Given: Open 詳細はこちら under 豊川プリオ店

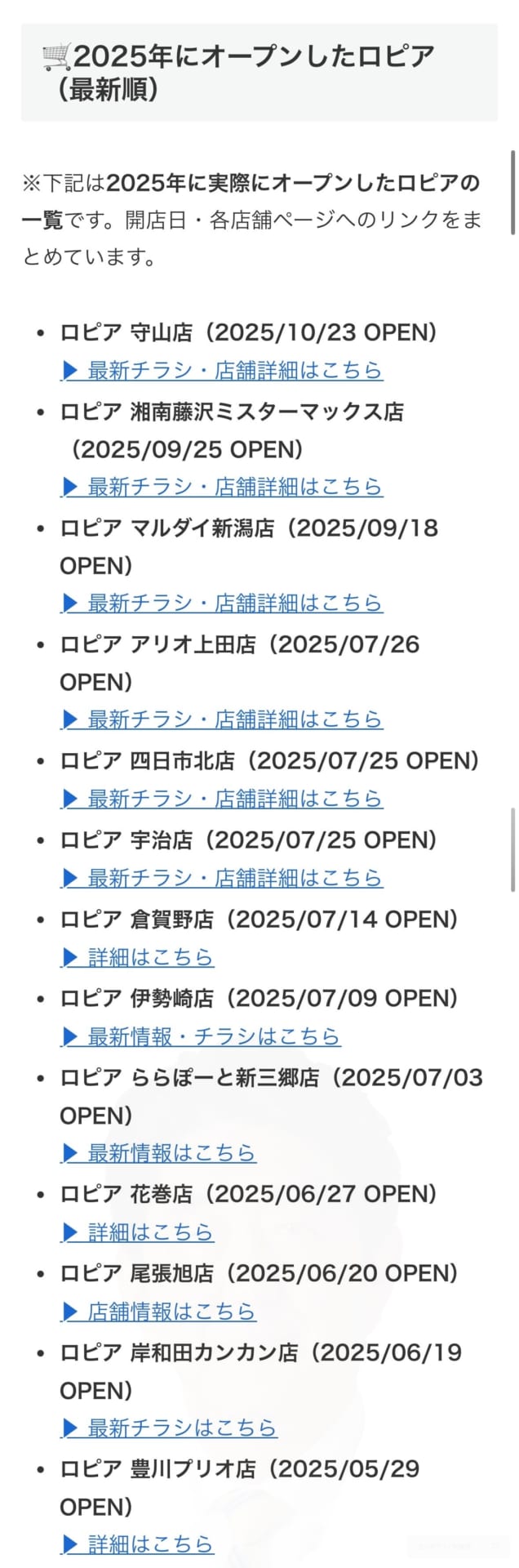Looking at the screenshot, I should [137, 1544].
